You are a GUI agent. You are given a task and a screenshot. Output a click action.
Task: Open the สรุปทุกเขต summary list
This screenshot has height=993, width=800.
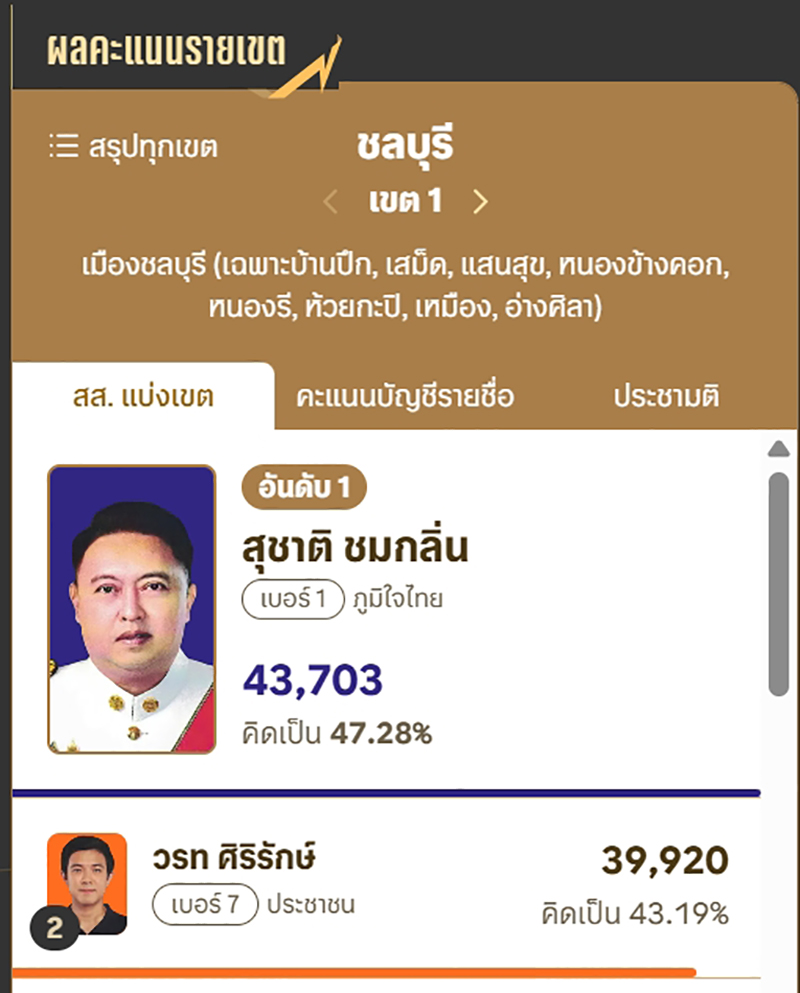coord(133,147)
